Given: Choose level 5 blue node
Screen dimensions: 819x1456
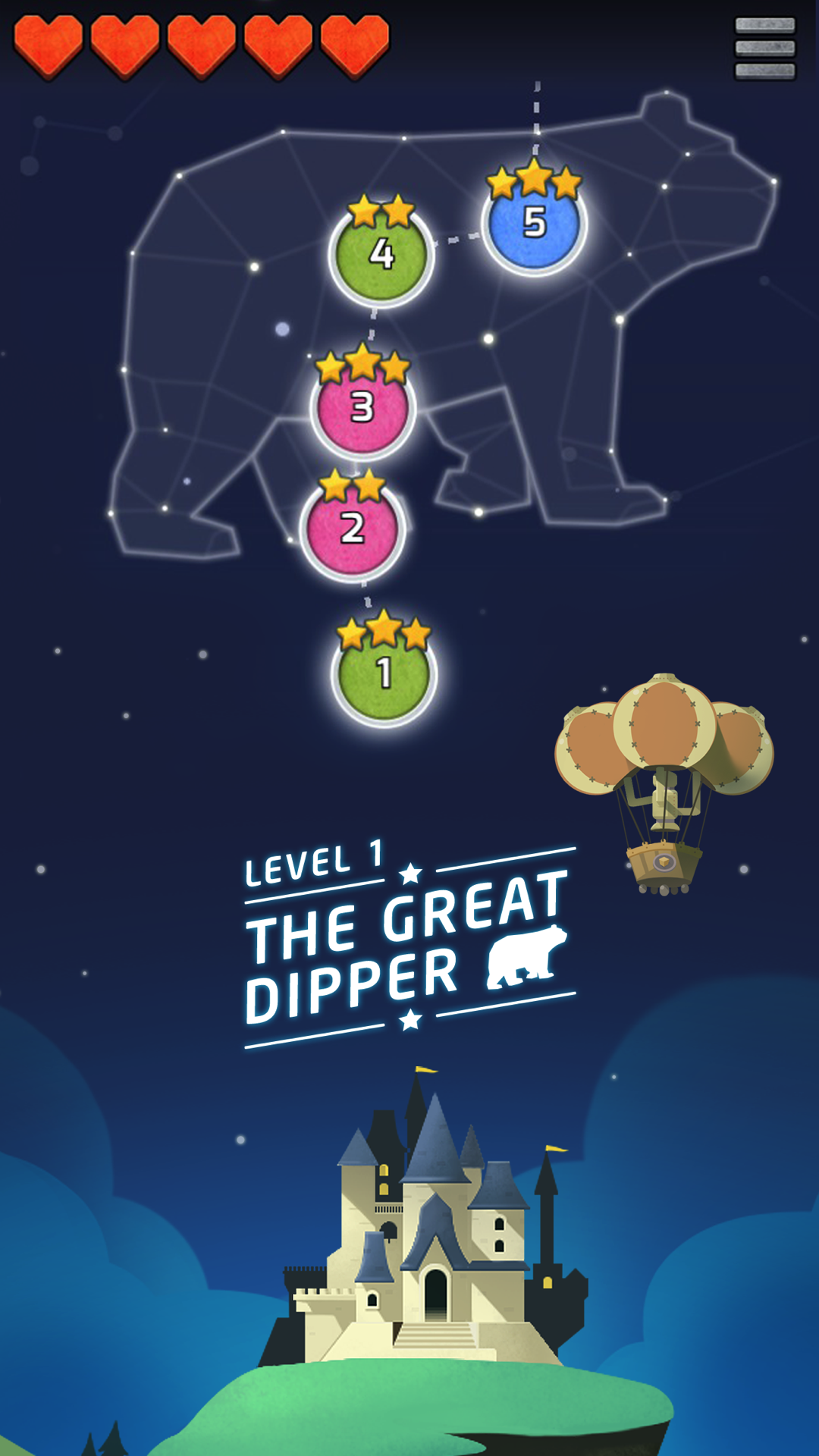Looking at the screenshot, I should click(x=535, y=224).
